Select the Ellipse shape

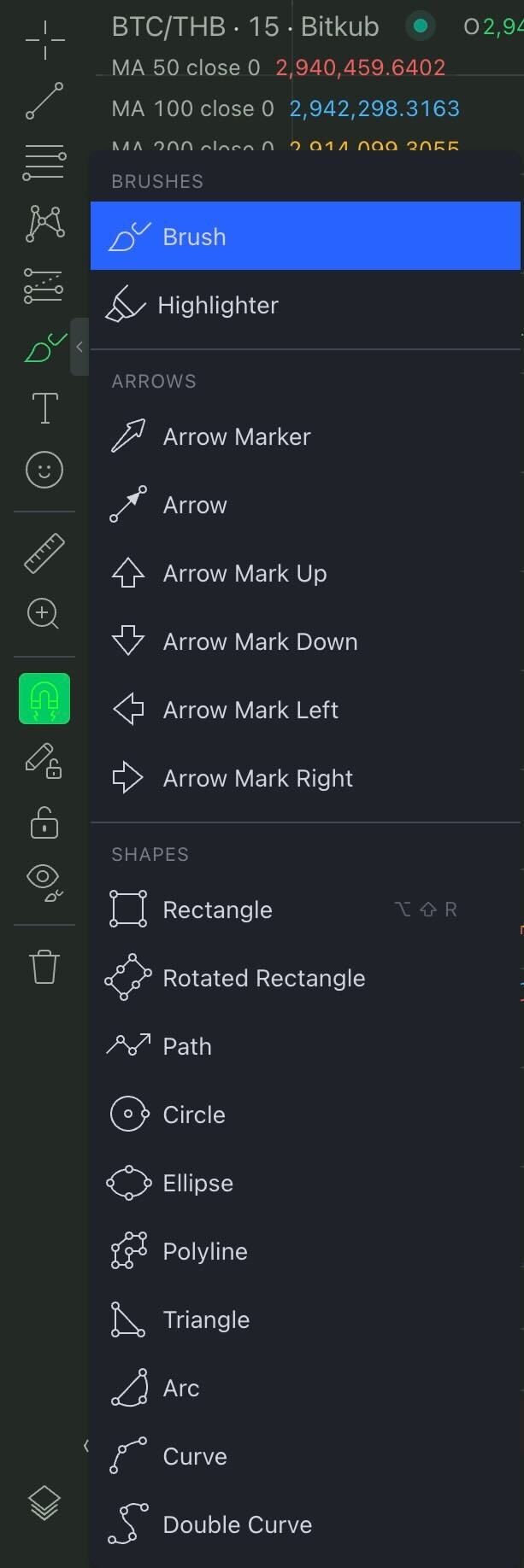coord(305,1183)
